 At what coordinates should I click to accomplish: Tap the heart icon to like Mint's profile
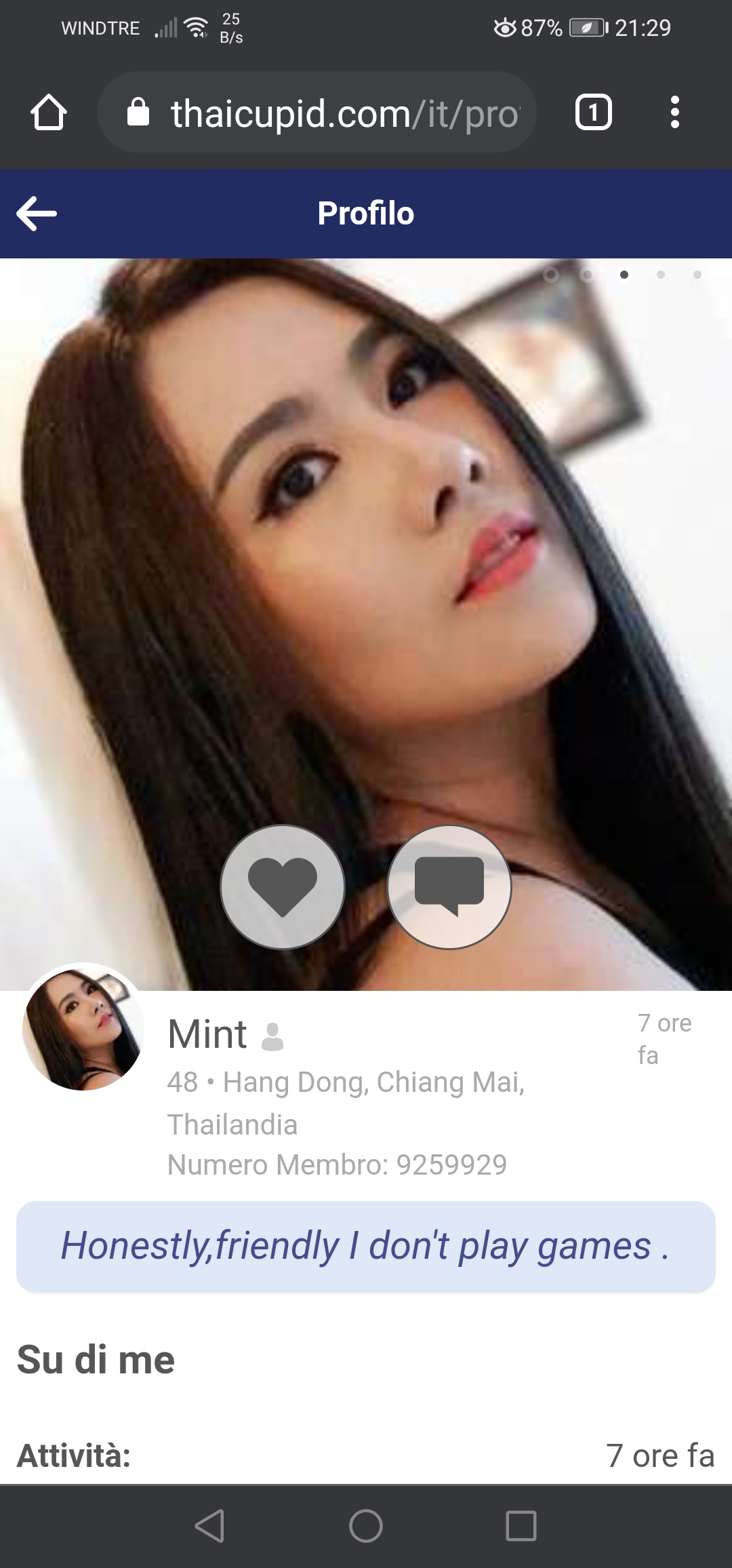(283, 886)
